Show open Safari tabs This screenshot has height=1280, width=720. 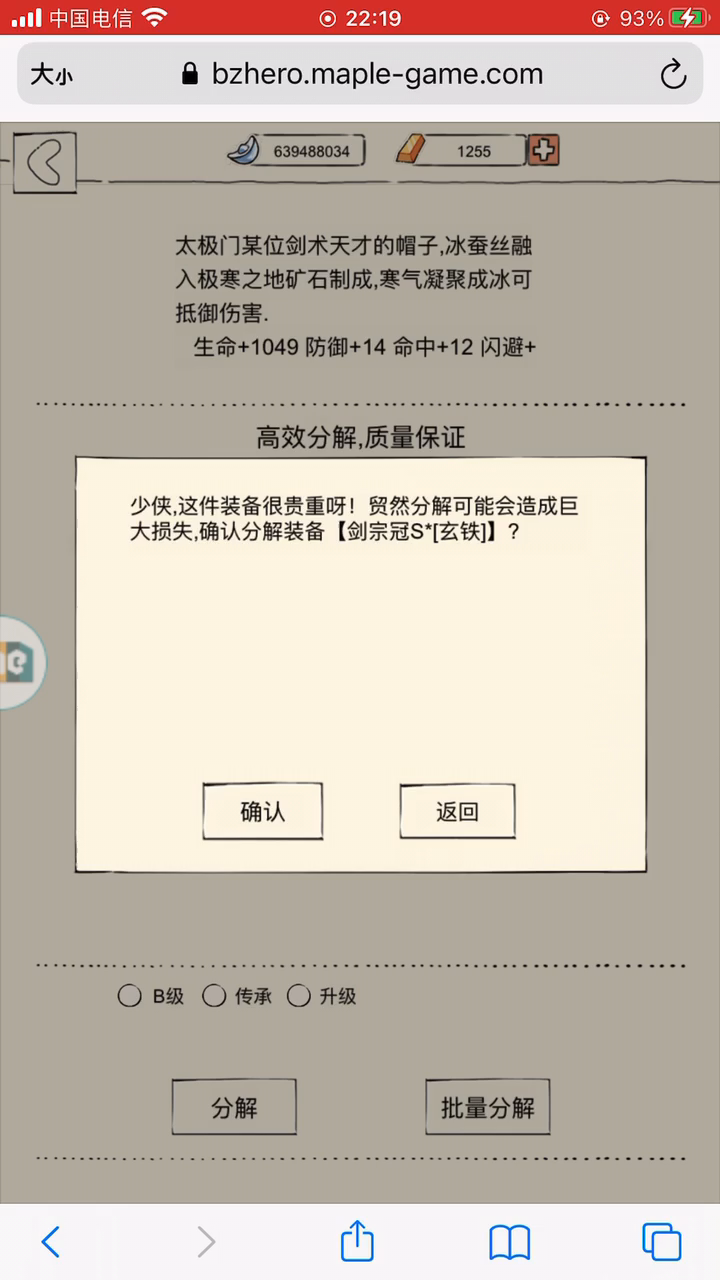pos(661,1242)
